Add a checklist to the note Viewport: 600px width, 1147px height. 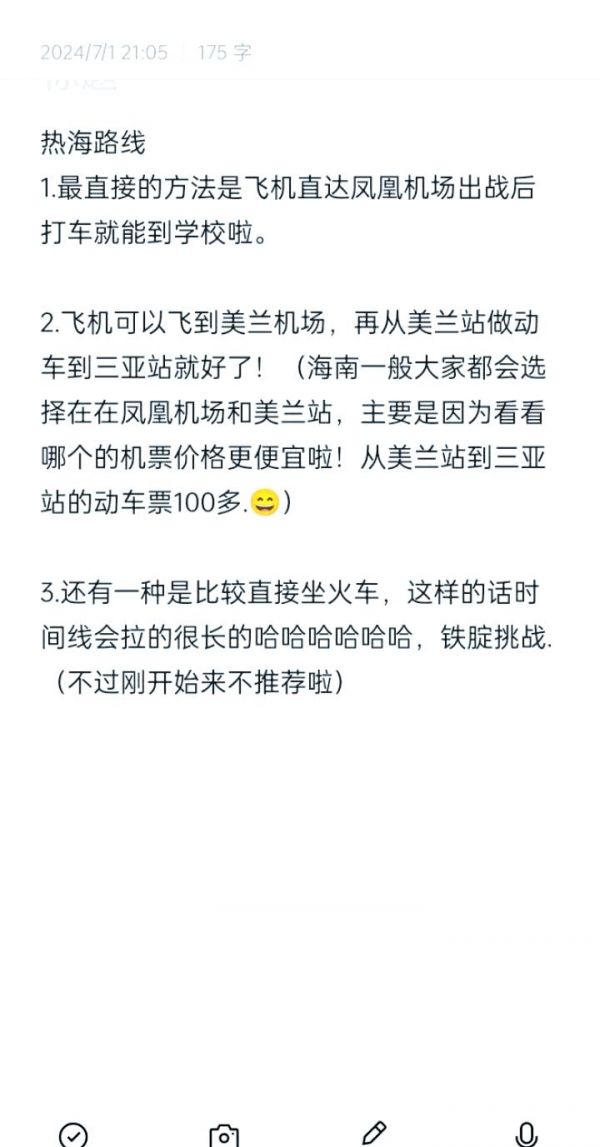(73, 1134)
